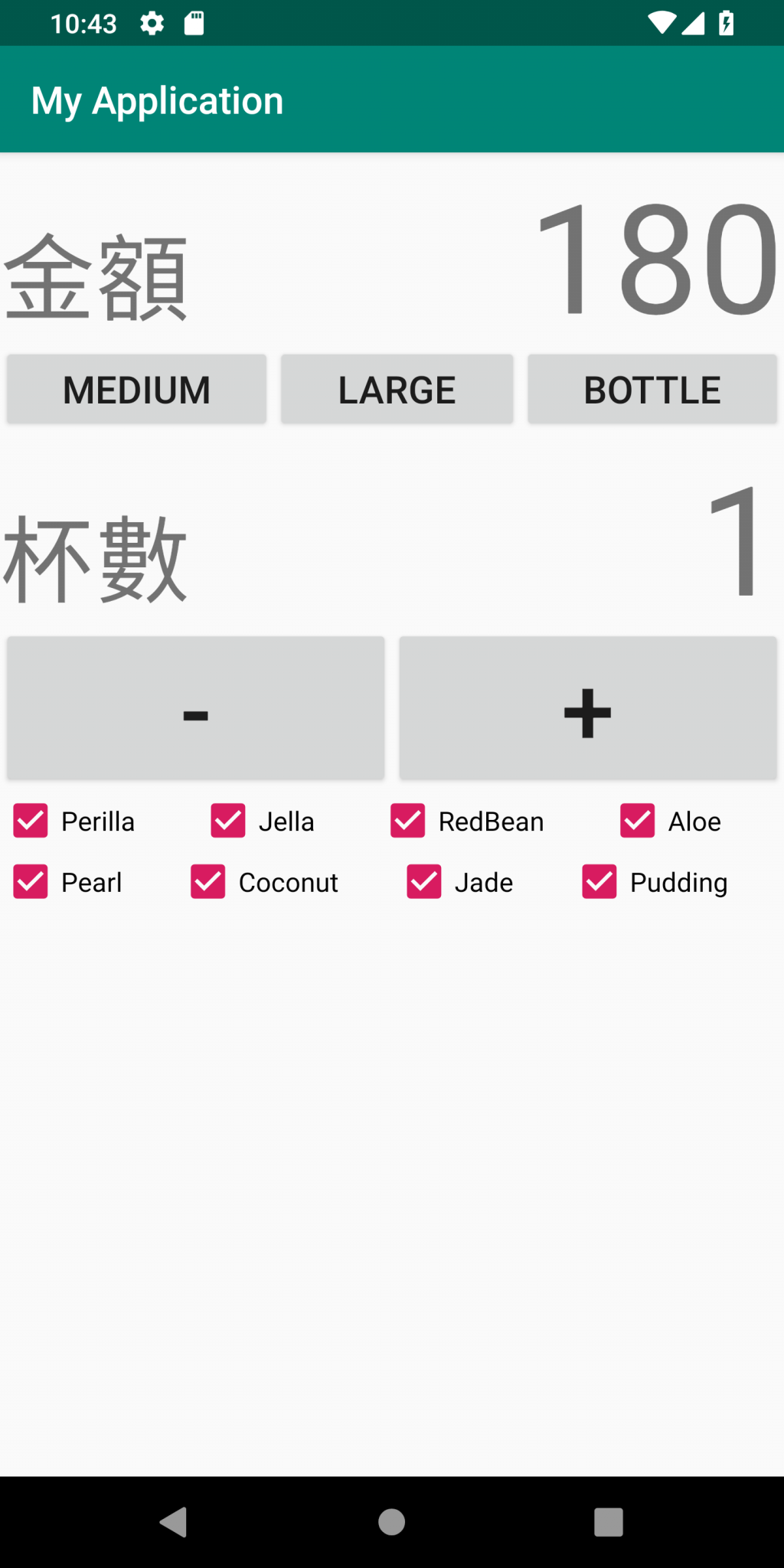Disable the Jade topping
This screenshot has width=784, height=1568.
click(x=424, y=882)
